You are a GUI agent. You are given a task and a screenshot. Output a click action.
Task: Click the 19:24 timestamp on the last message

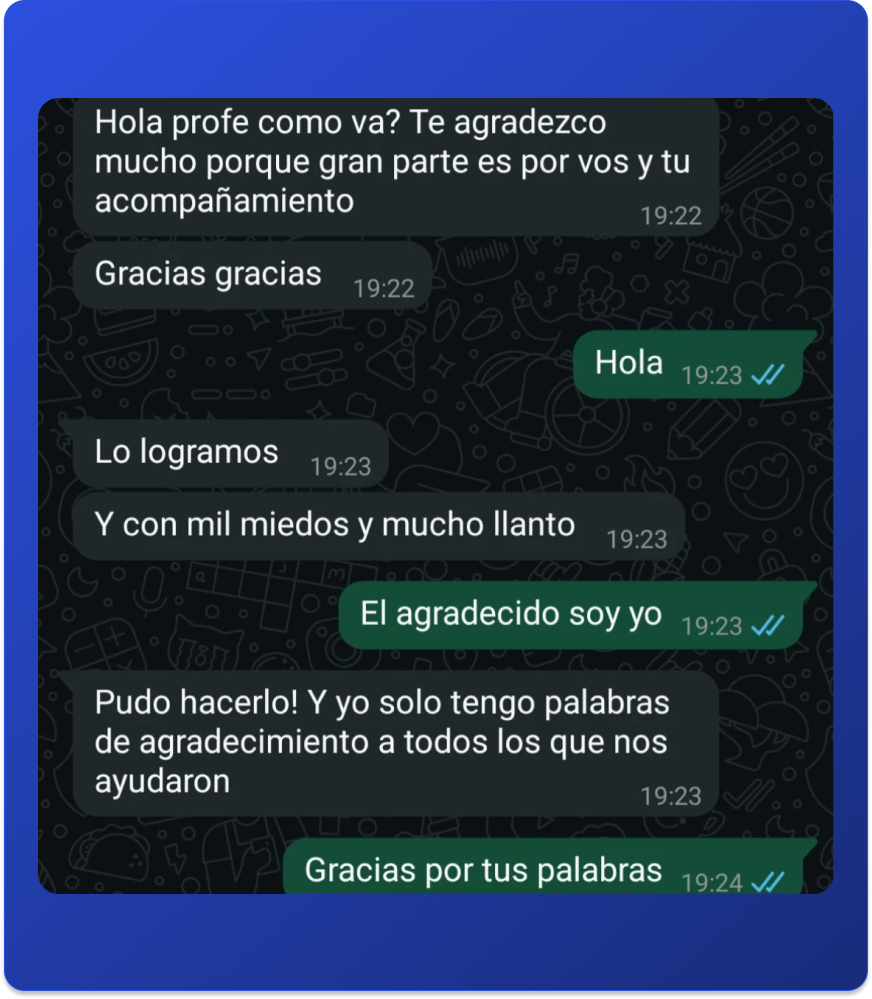pyautogui.click(x=713, y=882)
